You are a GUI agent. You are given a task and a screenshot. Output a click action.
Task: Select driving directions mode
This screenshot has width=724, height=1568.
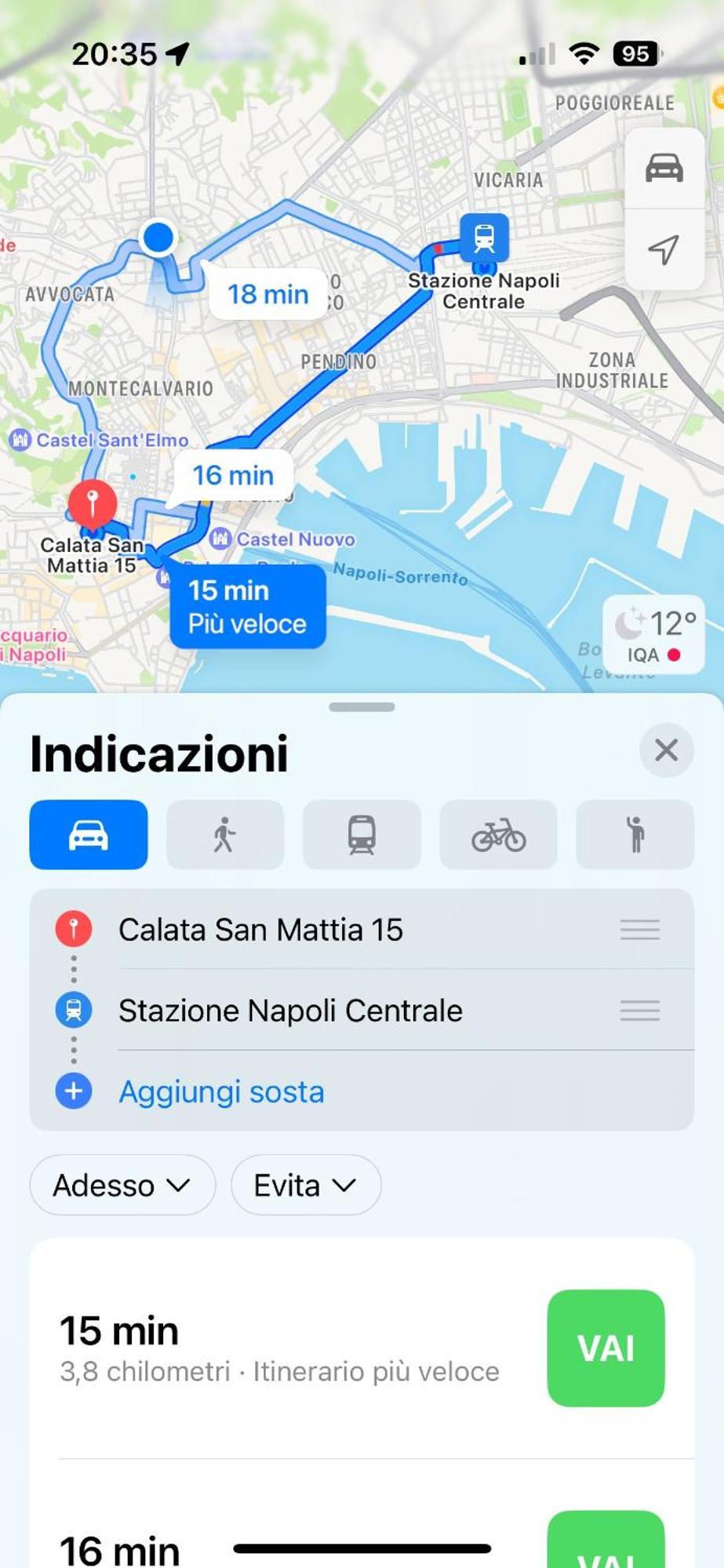pos(89,834)
